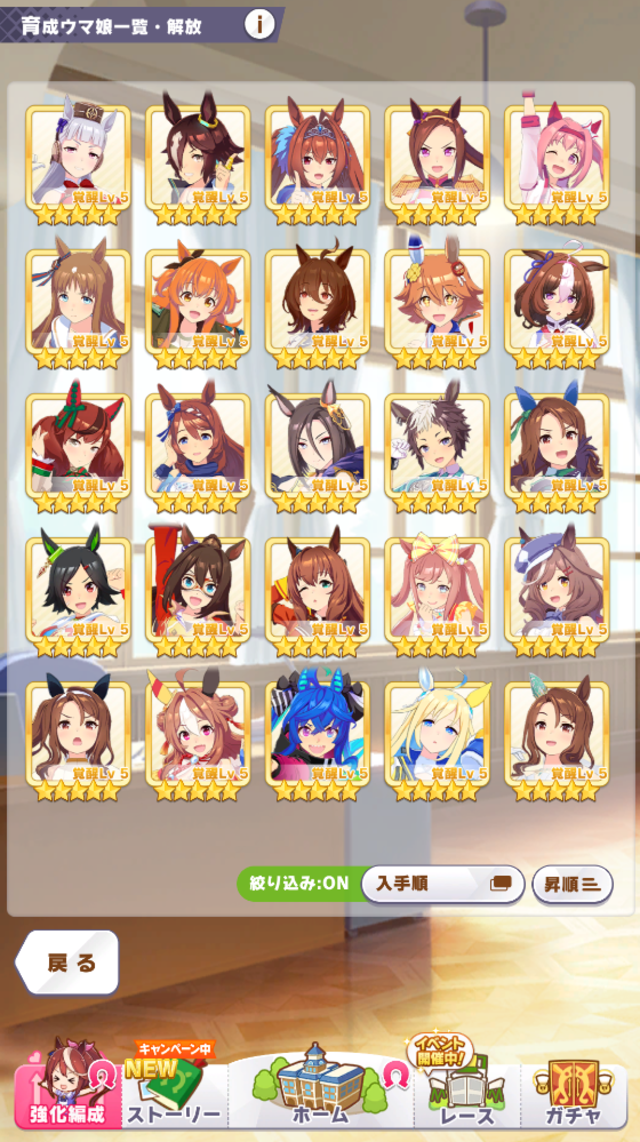Screen dimensions: 640x1142
Task: Toggle the 昇順 ascending order button
Action: coord(572,884)
